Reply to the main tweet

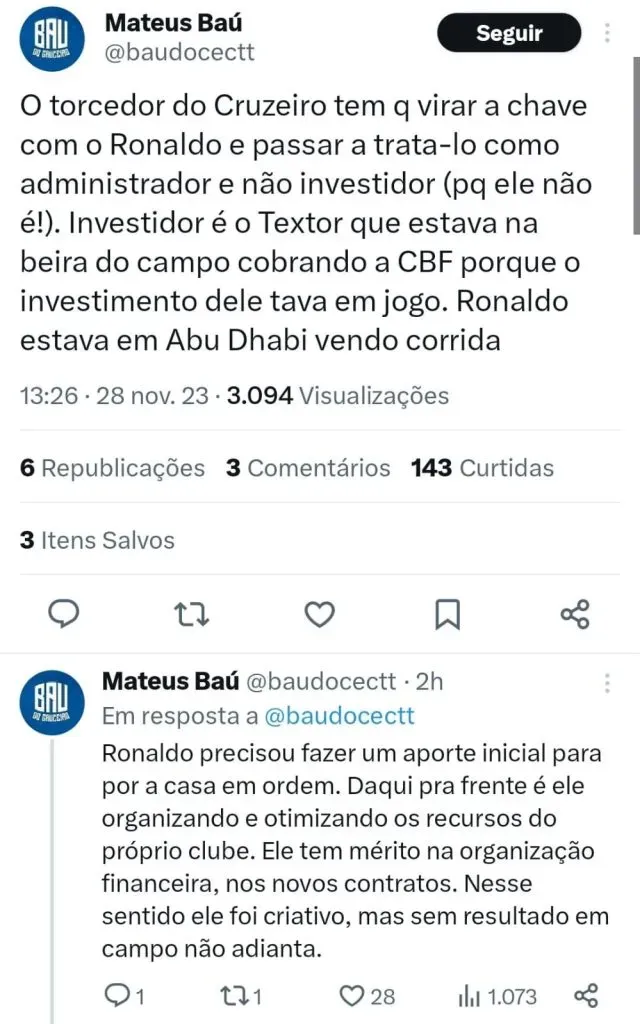pyautogui.click(x=64, y=613)
